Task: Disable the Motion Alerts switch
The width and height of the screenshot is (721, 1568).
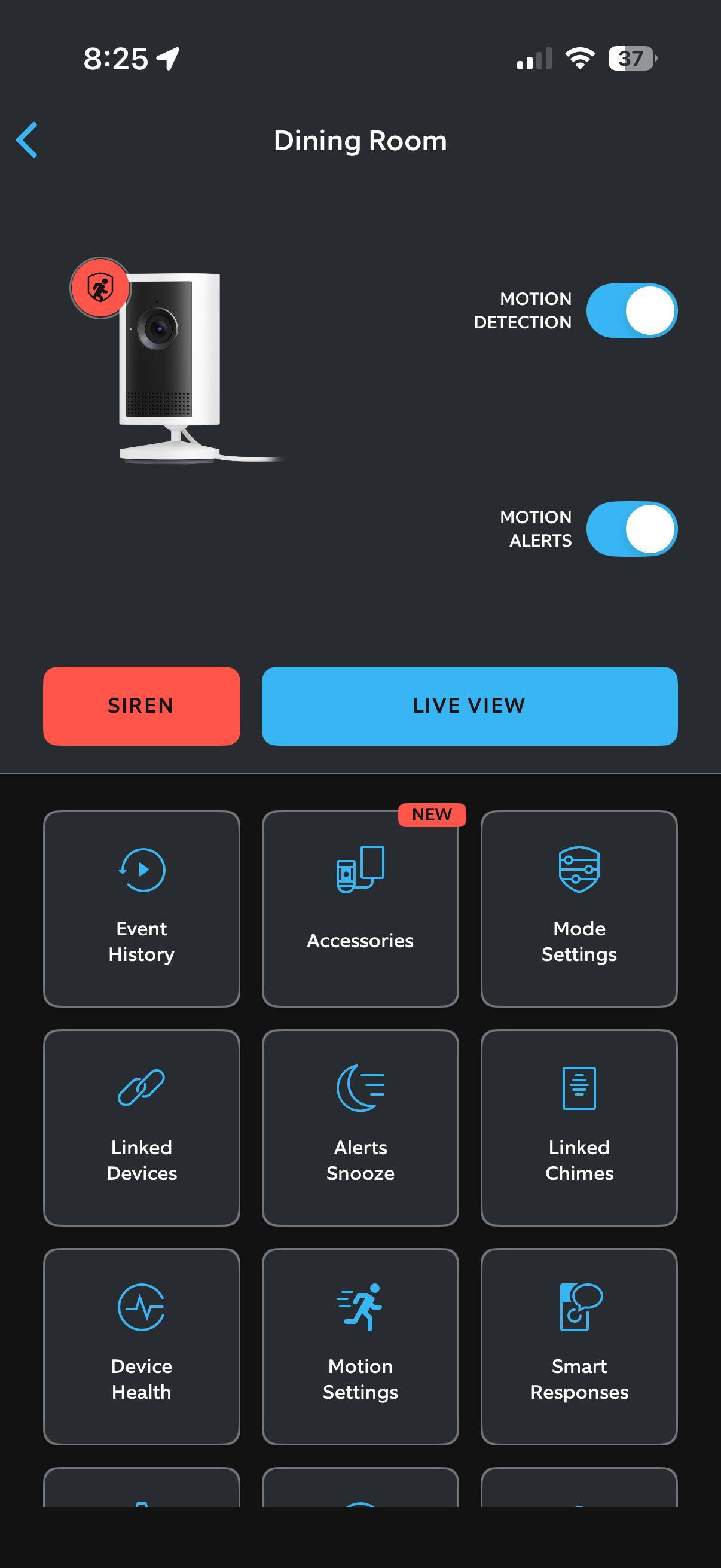Action: tap(631, 529)
